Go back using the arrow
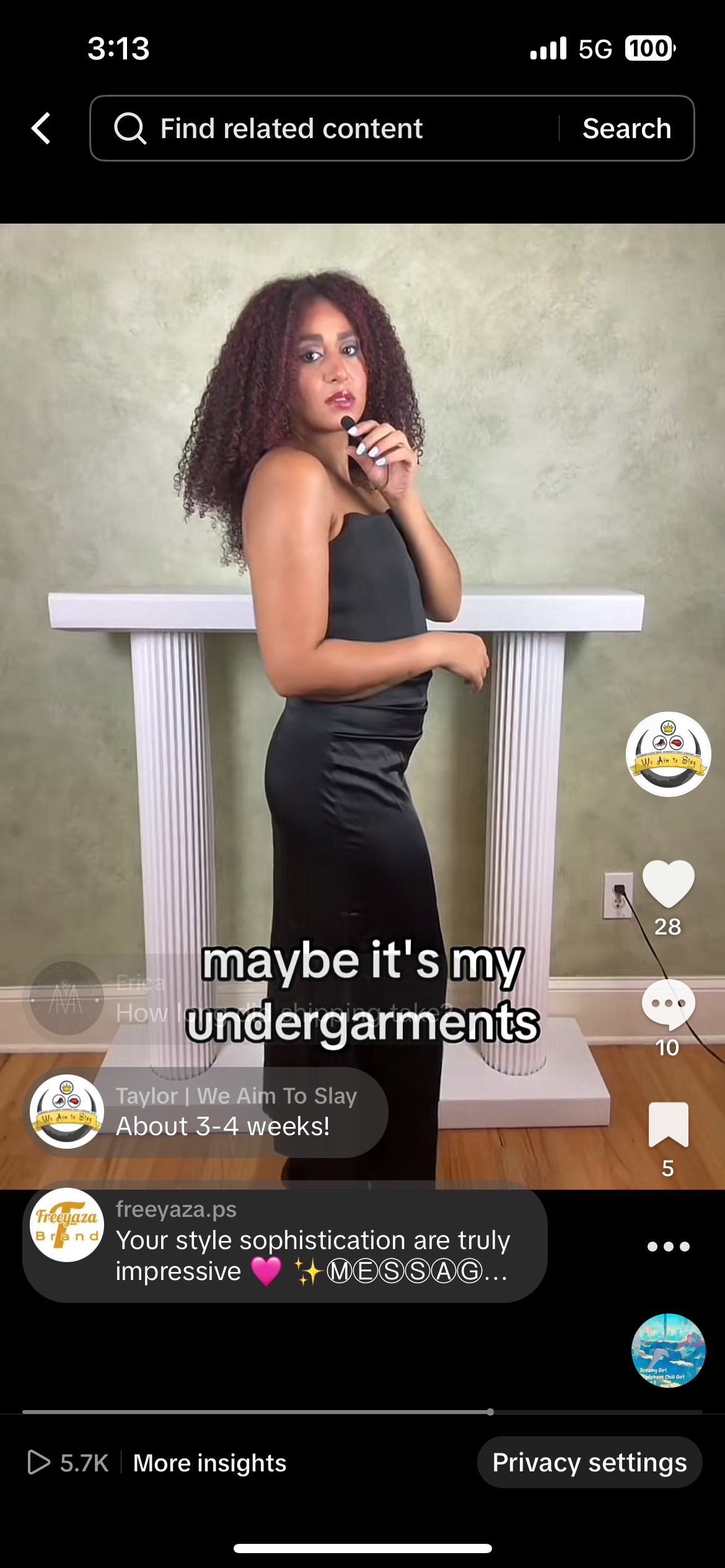 pos(41,128)
